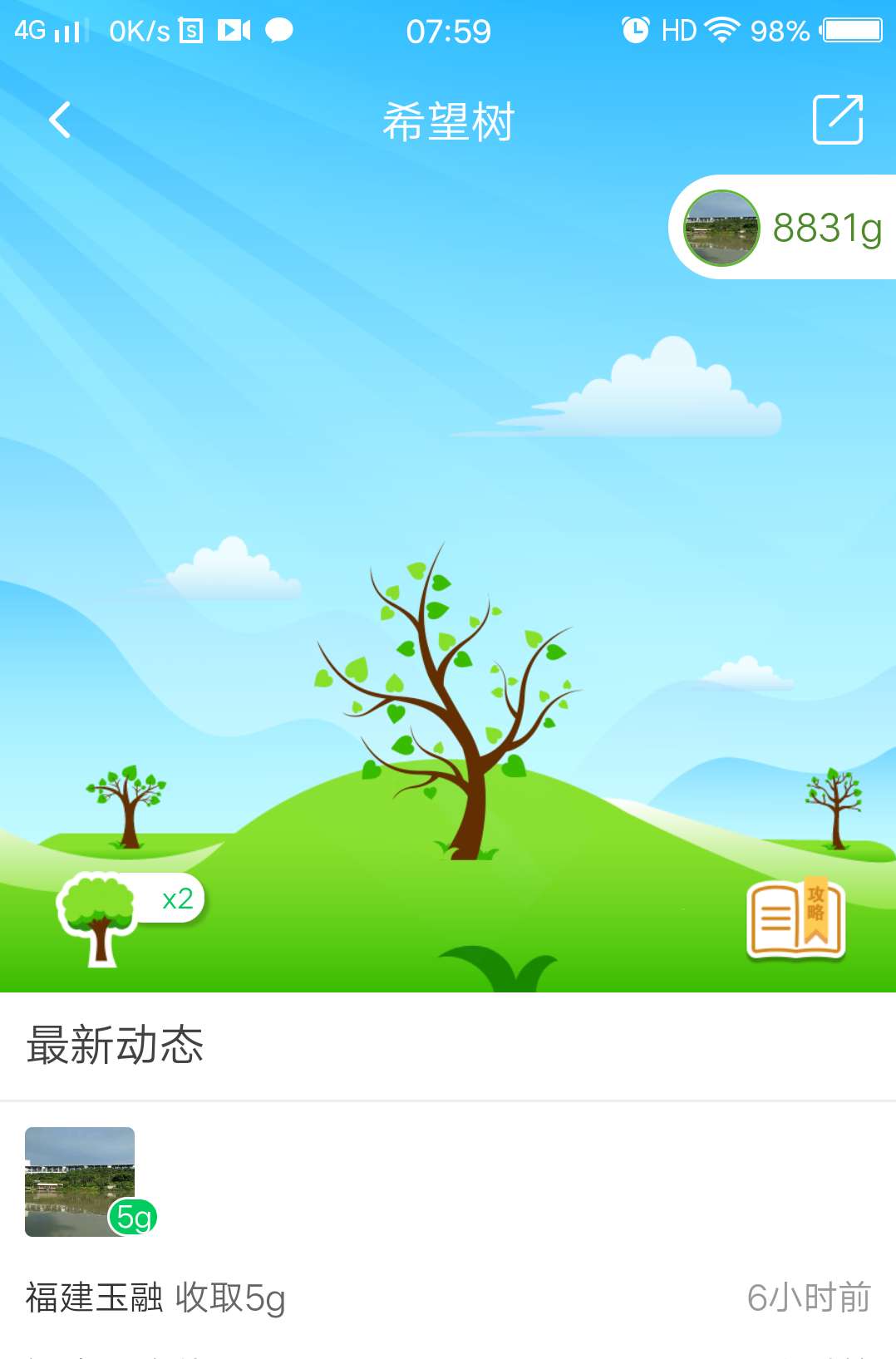Share the 希望树 page
Screen dimensions: 896x1359
point(838,120)
